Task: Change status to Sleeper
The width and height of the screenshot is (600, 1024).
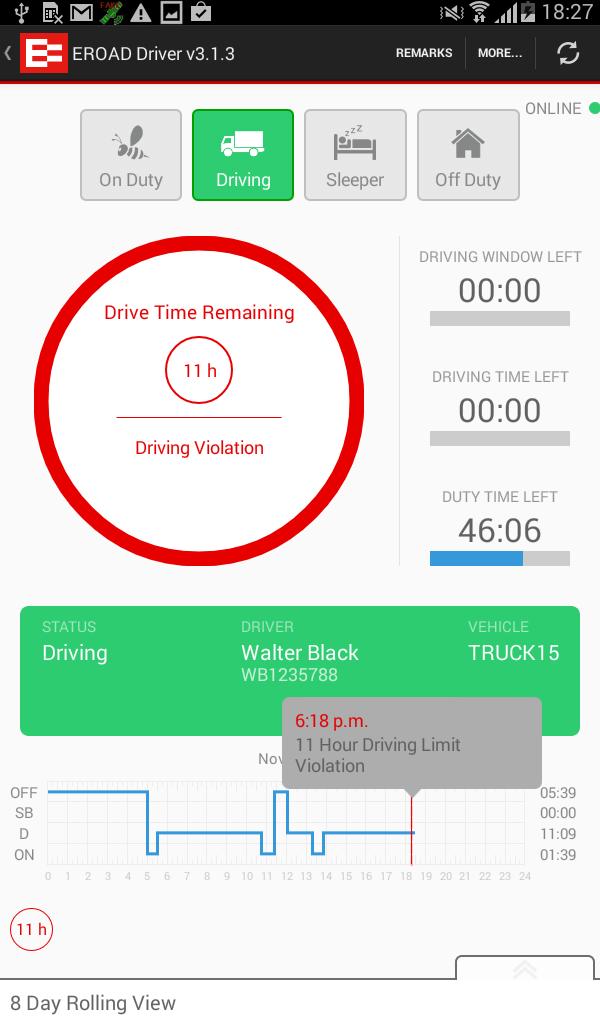Action: [355, 155]
